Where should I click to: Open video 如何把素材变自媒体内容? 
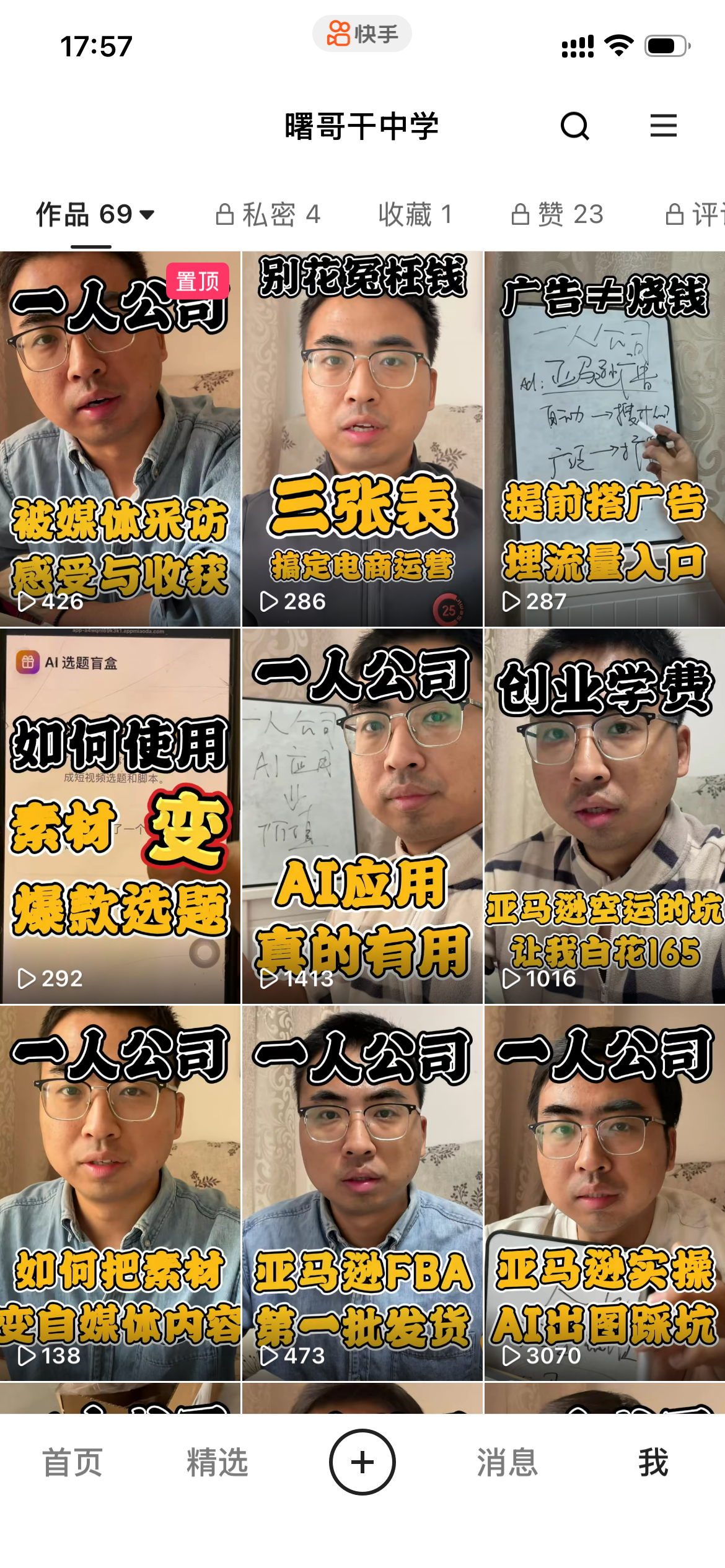click(x=120, y=1193)
